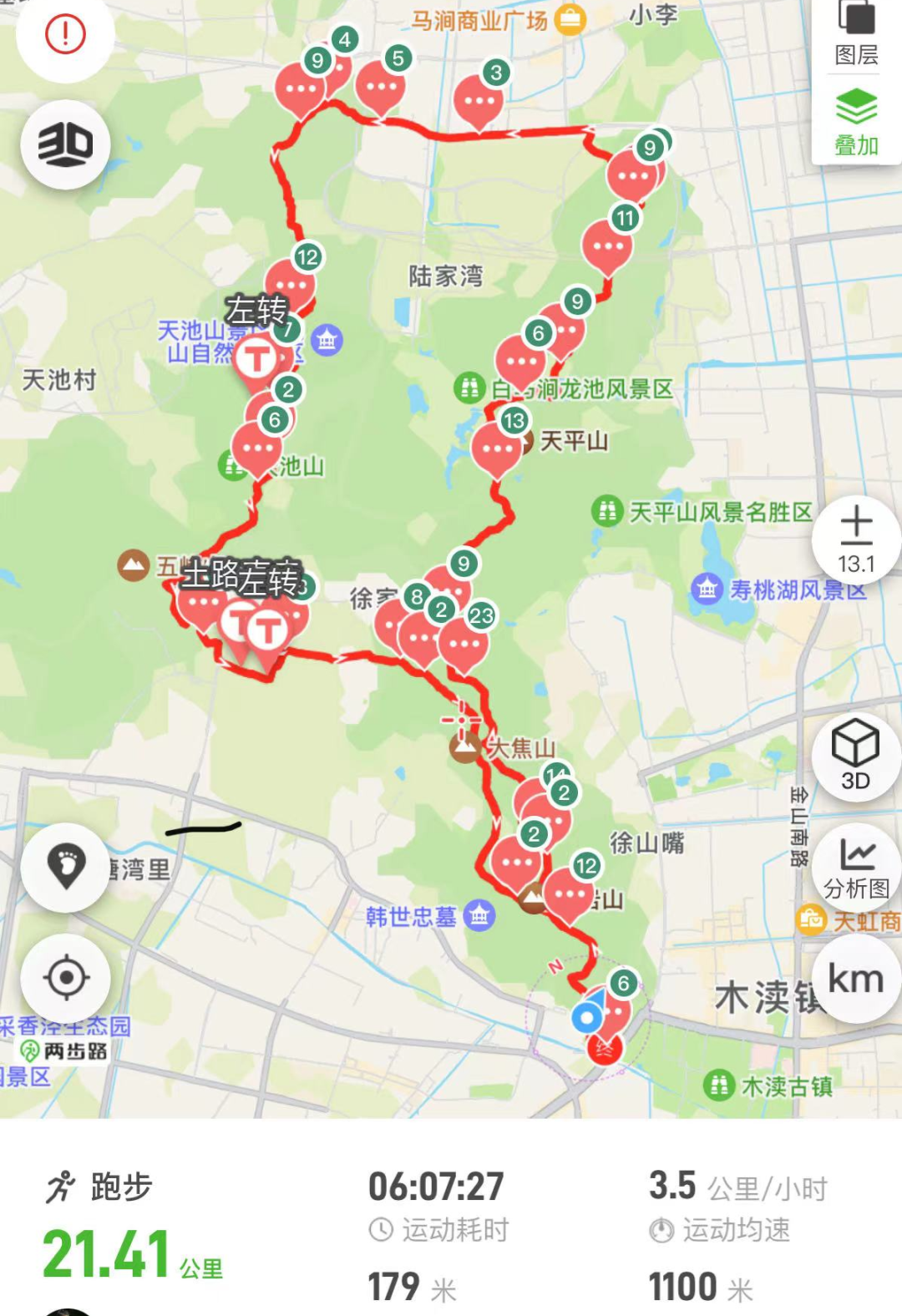The image size is (902, 1316).
Task: Tap the footprint pin button
Action: (66, 868)
